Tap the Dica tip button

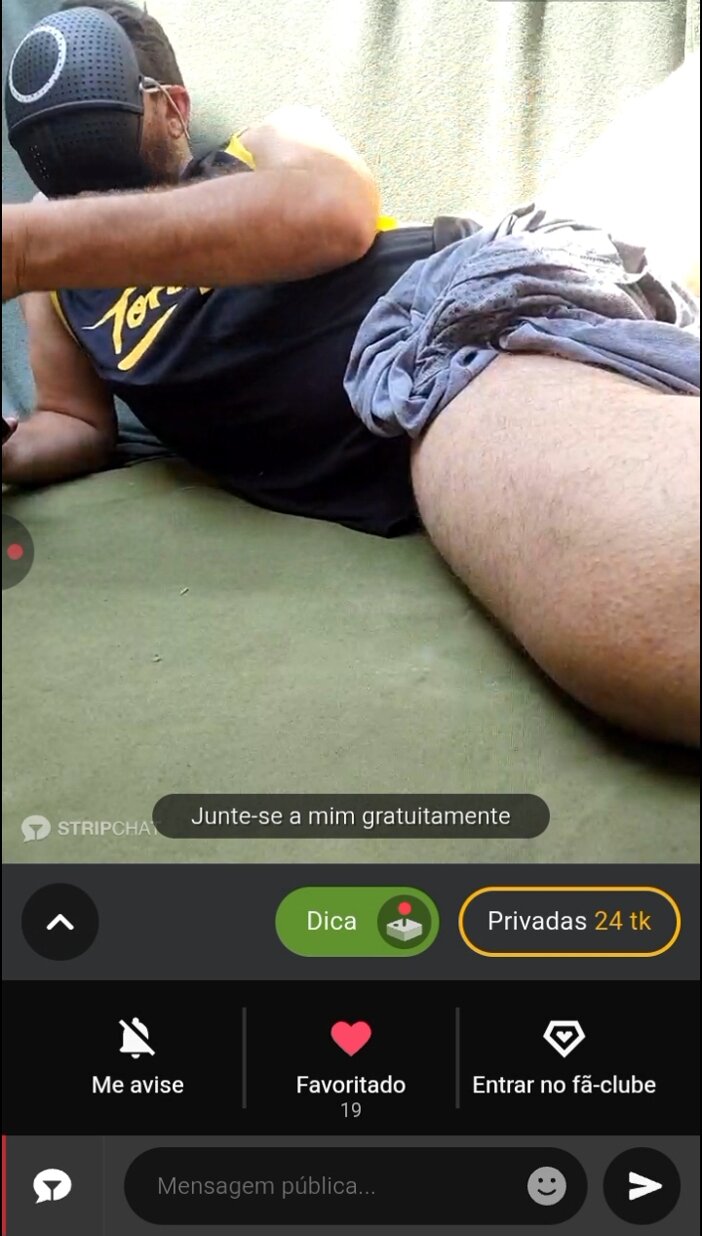click(x=356, y=921)
